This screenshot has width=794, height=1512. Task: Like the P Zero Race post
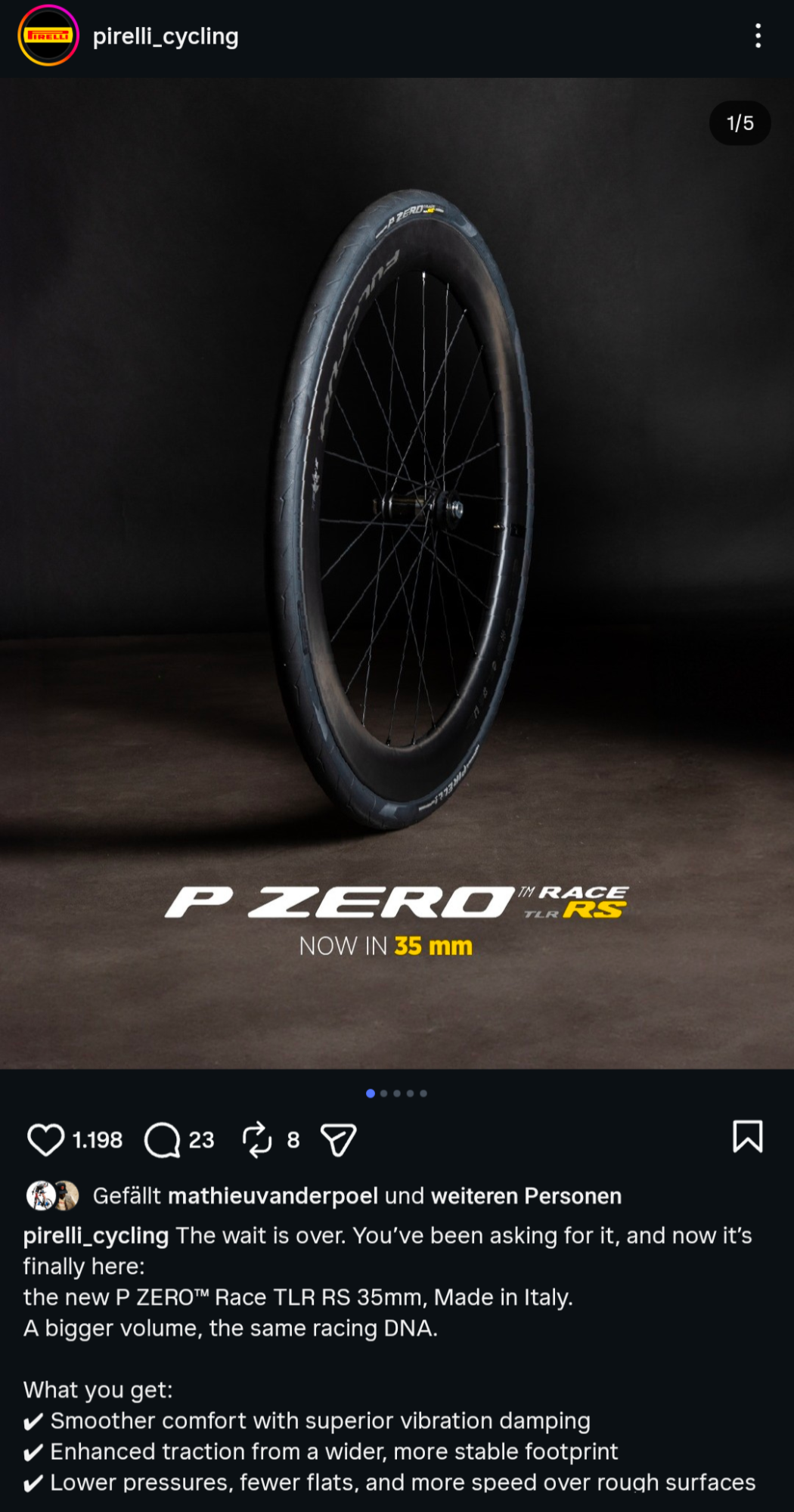45,1139
